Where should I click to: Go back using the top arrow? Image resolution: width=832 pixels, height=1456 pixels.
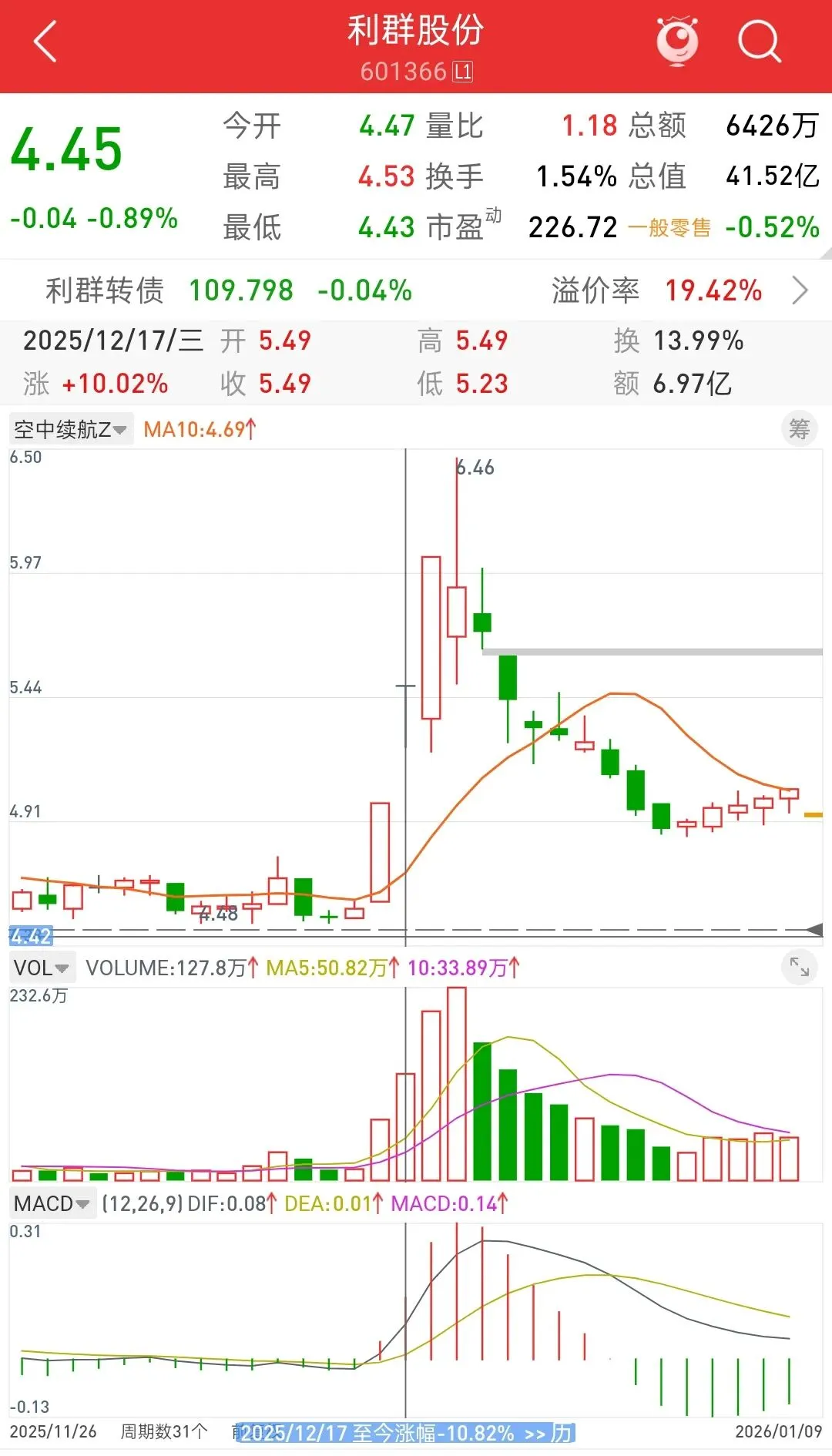point(46,42)
